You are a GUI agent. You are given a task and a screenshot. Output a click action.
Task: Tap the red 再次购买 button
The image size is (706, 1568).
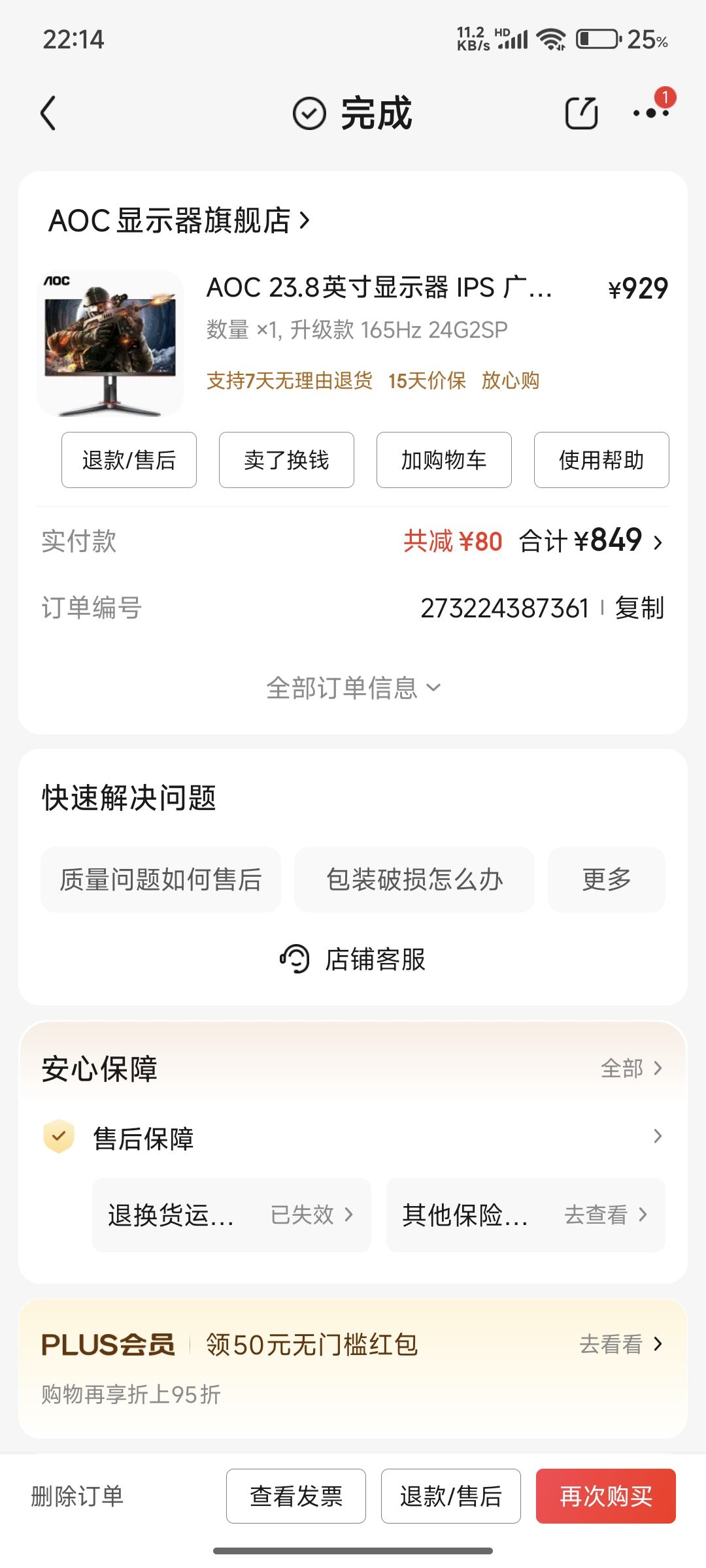[x=606, y=1496]
